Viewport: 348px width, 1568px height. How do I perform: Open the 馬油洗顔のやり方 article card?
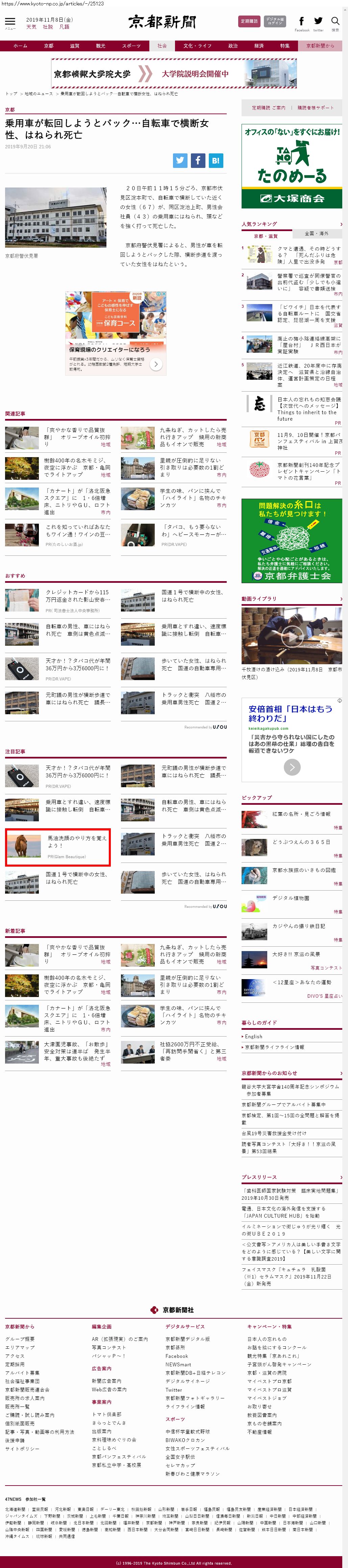pos(58,847)
